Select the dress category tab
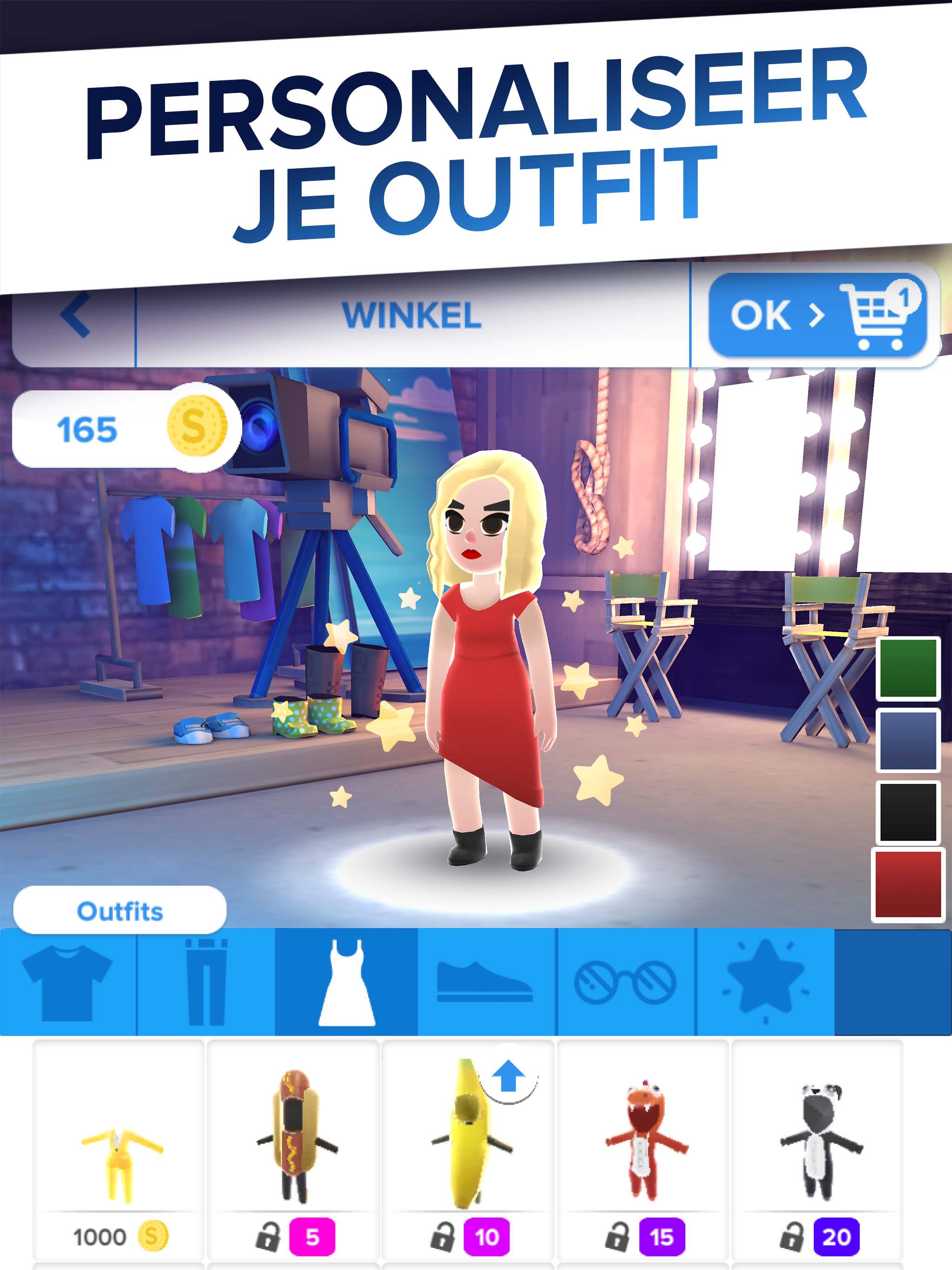 [346, 982]
